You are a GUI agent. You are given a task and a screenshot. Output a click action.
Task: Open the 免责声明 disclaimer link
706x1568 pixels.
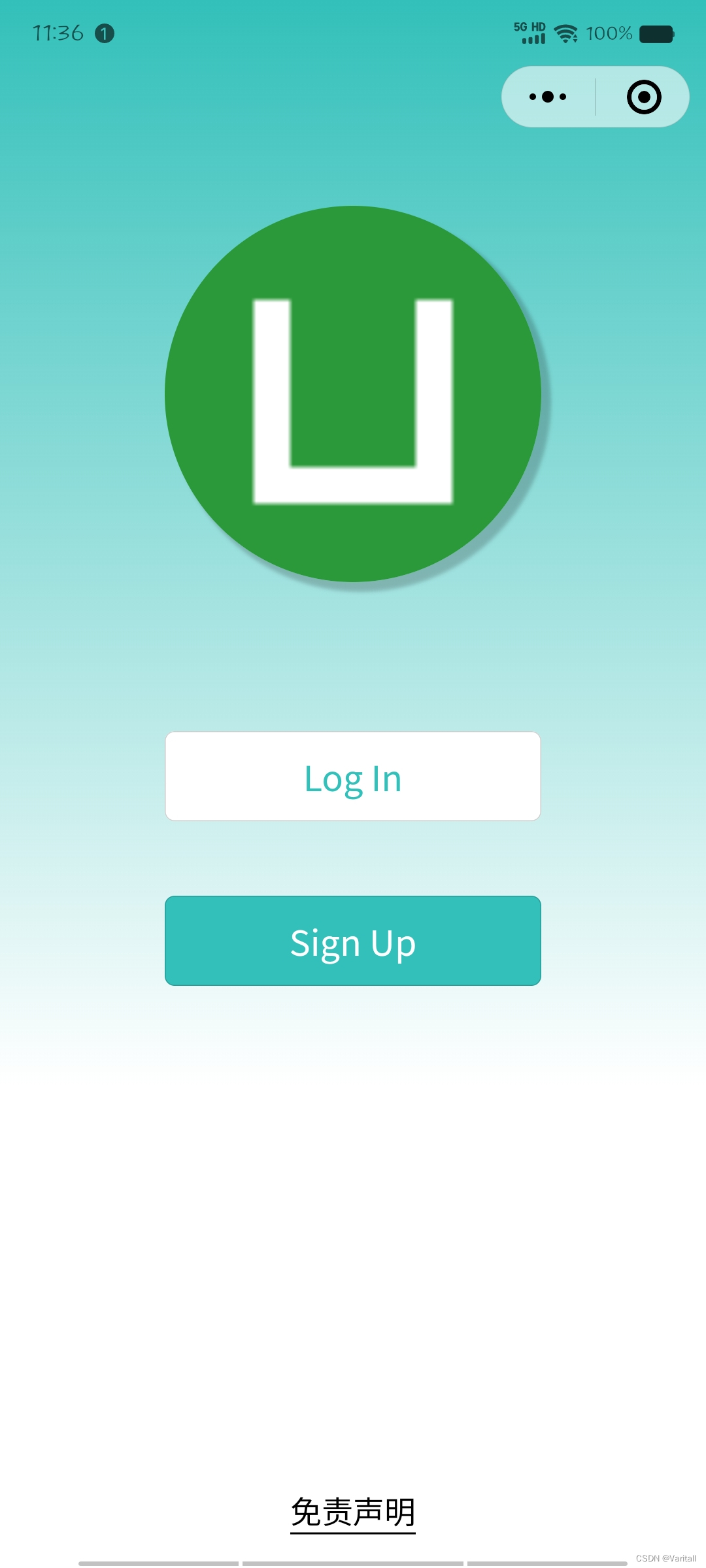[353, 1513]
